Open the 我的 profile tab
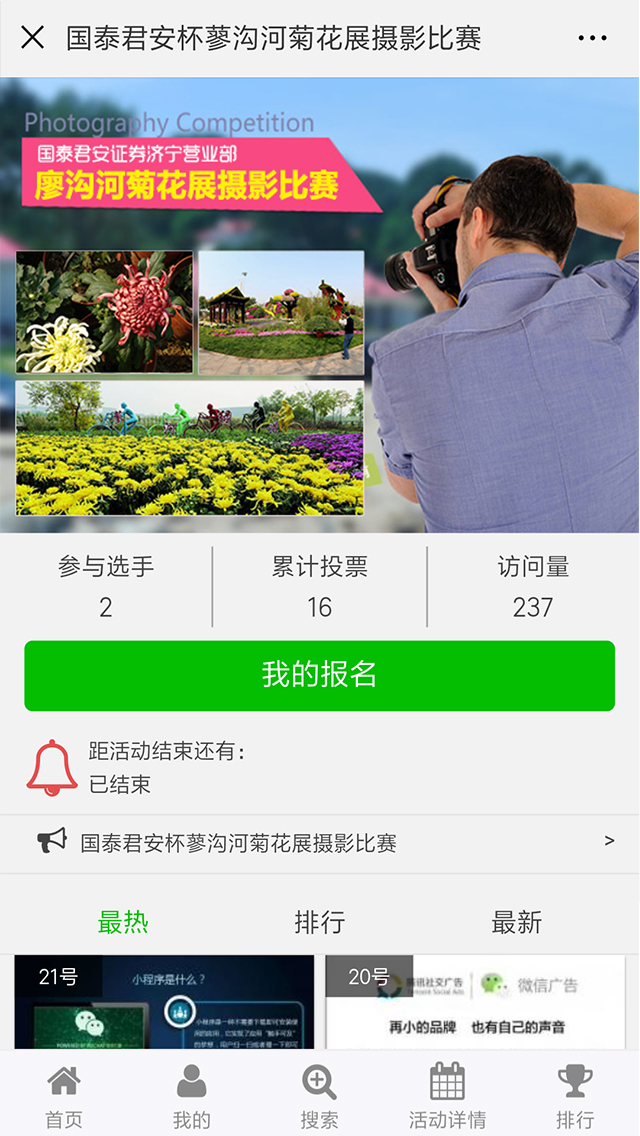The image size is (640, 1136). [191, 1095]
